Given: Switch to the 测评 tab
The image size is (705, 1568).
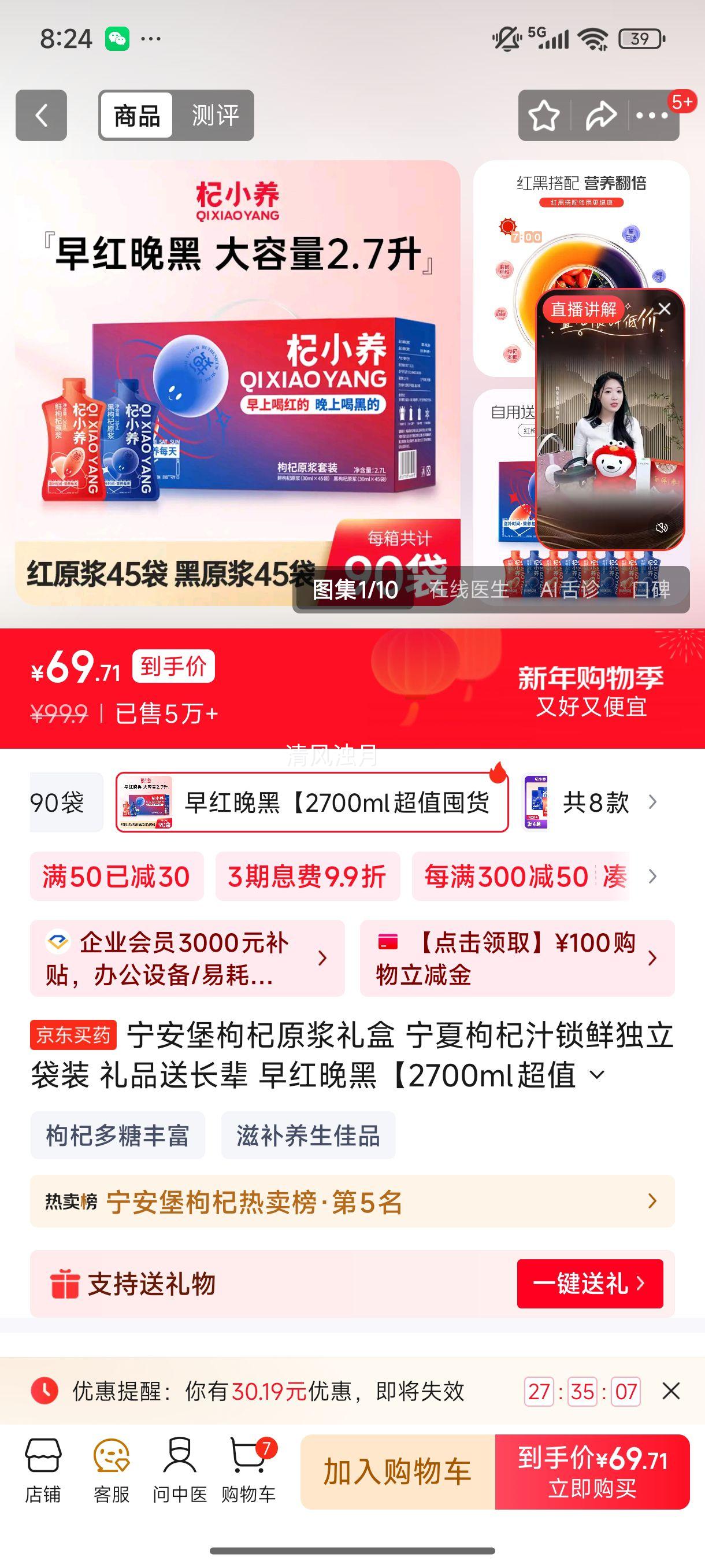Looking at the screenshot, I should tap(214, 115).
